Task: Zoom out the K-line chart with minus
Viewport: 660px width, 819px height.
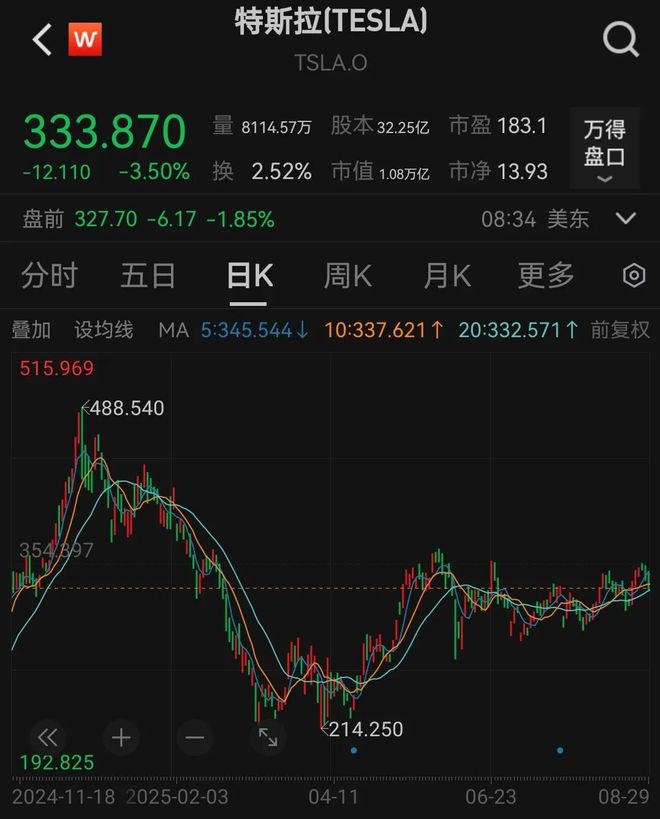Action: 194,738
